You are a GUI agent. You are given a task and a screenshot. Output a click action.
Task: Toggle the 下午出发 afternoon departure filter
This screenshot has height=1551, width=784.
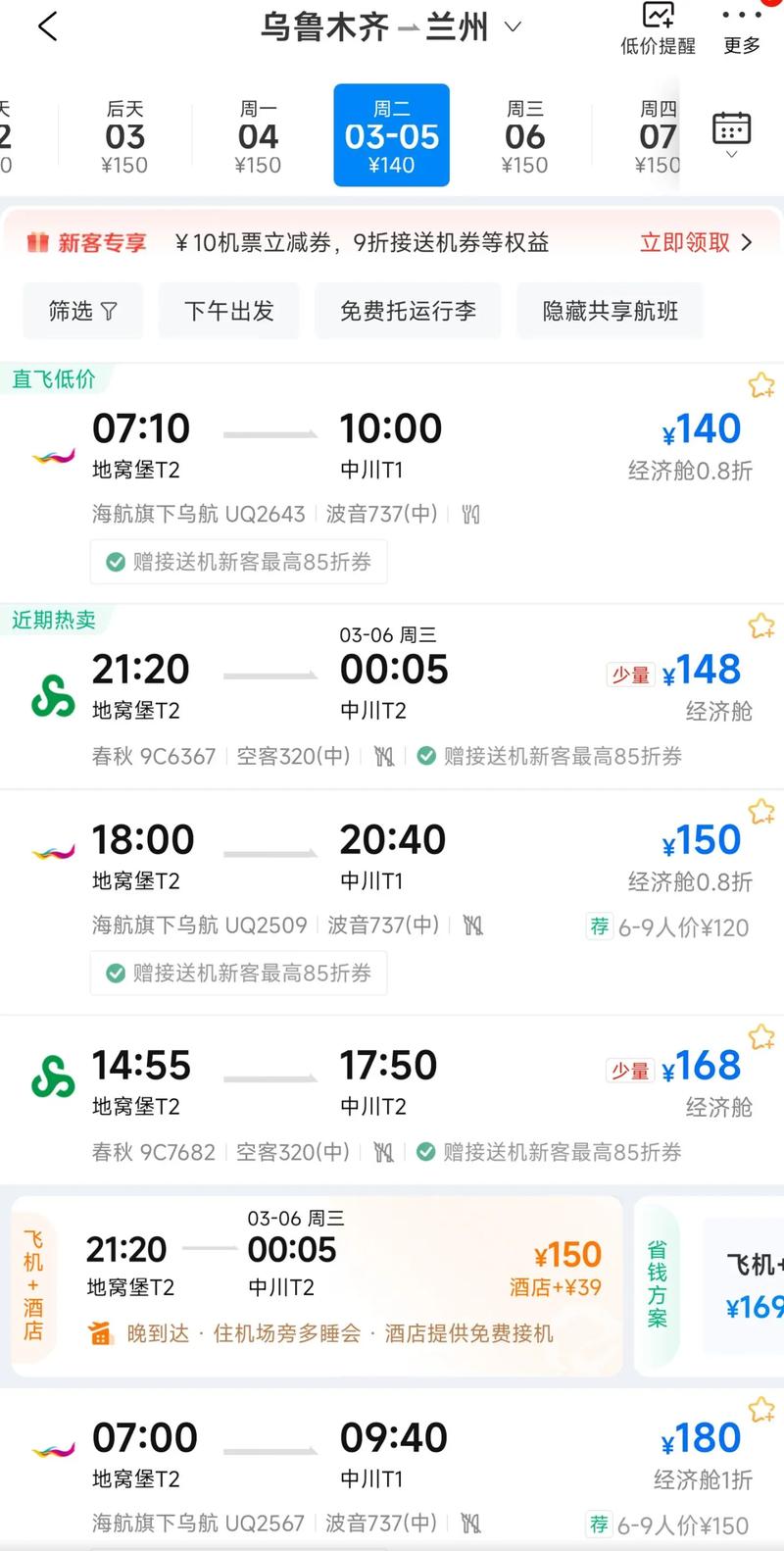tap(228, 311)
